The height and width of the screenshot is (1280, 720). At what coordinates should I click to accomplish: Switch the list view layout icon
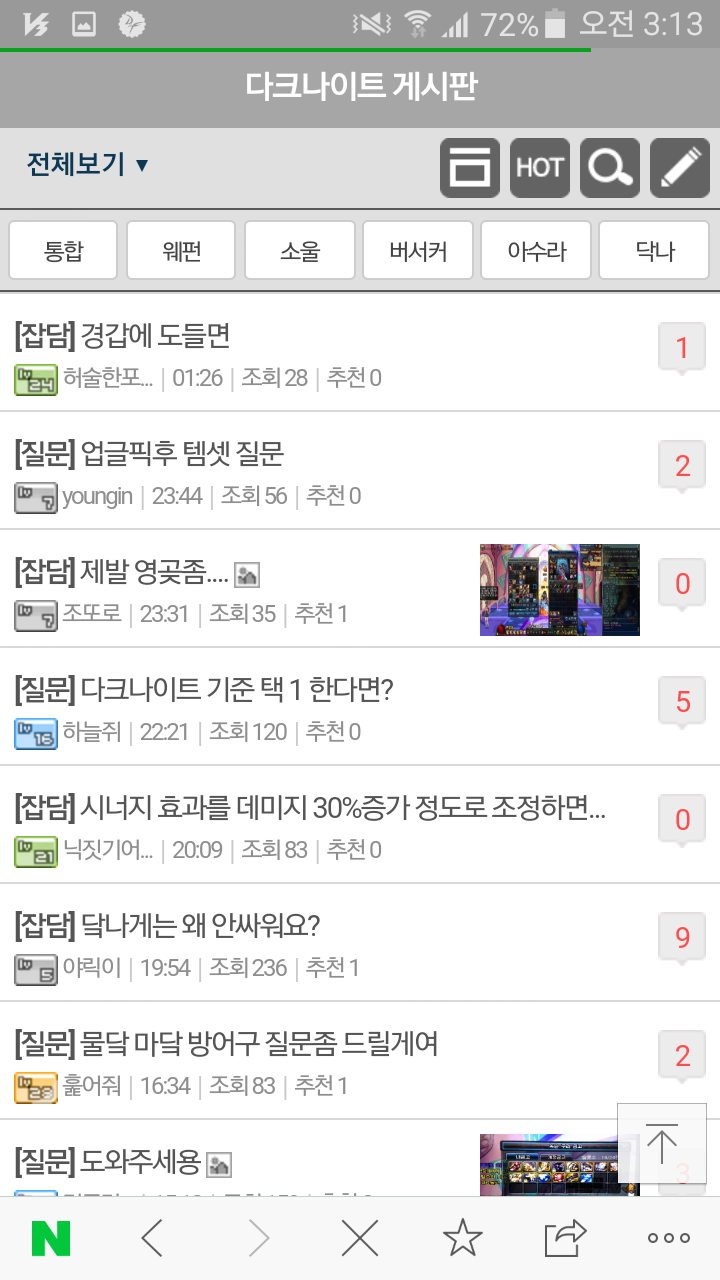tap(470, 167)
